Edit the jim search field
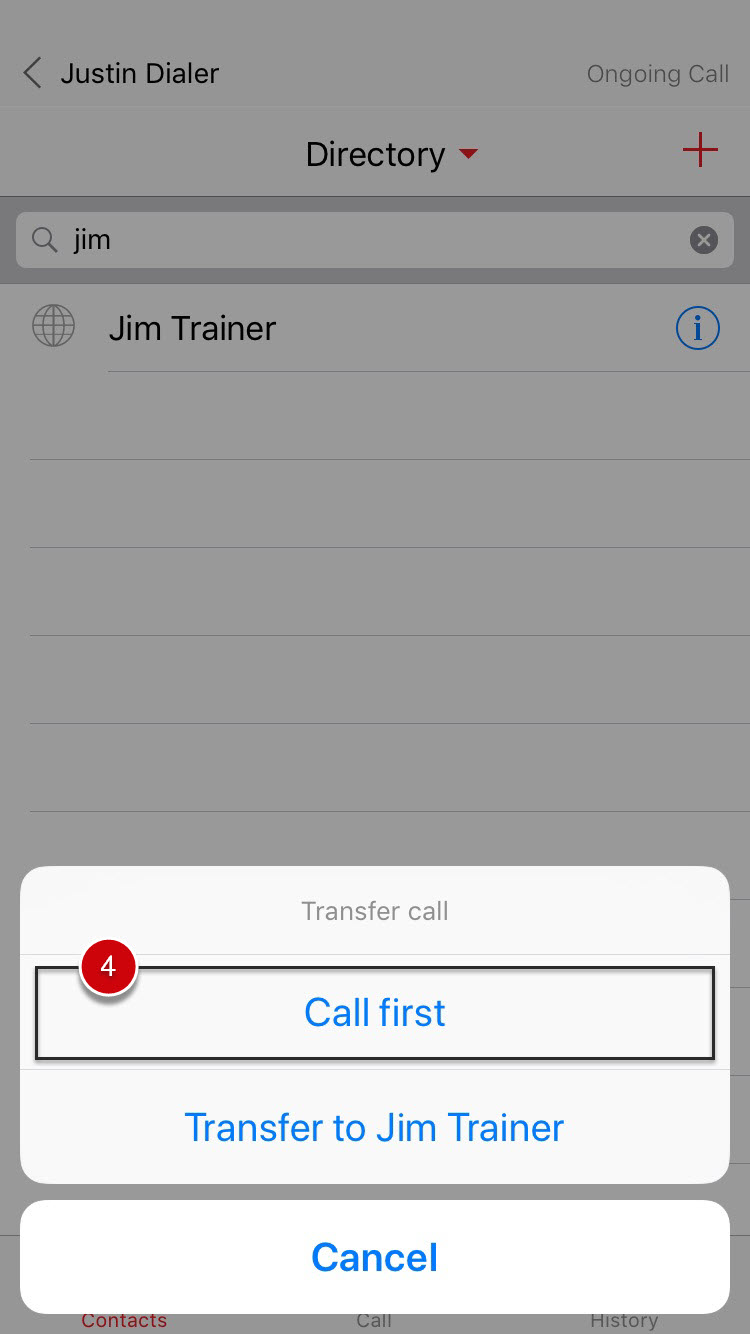This screenshot has height=1334, width=750. [375, 240]
